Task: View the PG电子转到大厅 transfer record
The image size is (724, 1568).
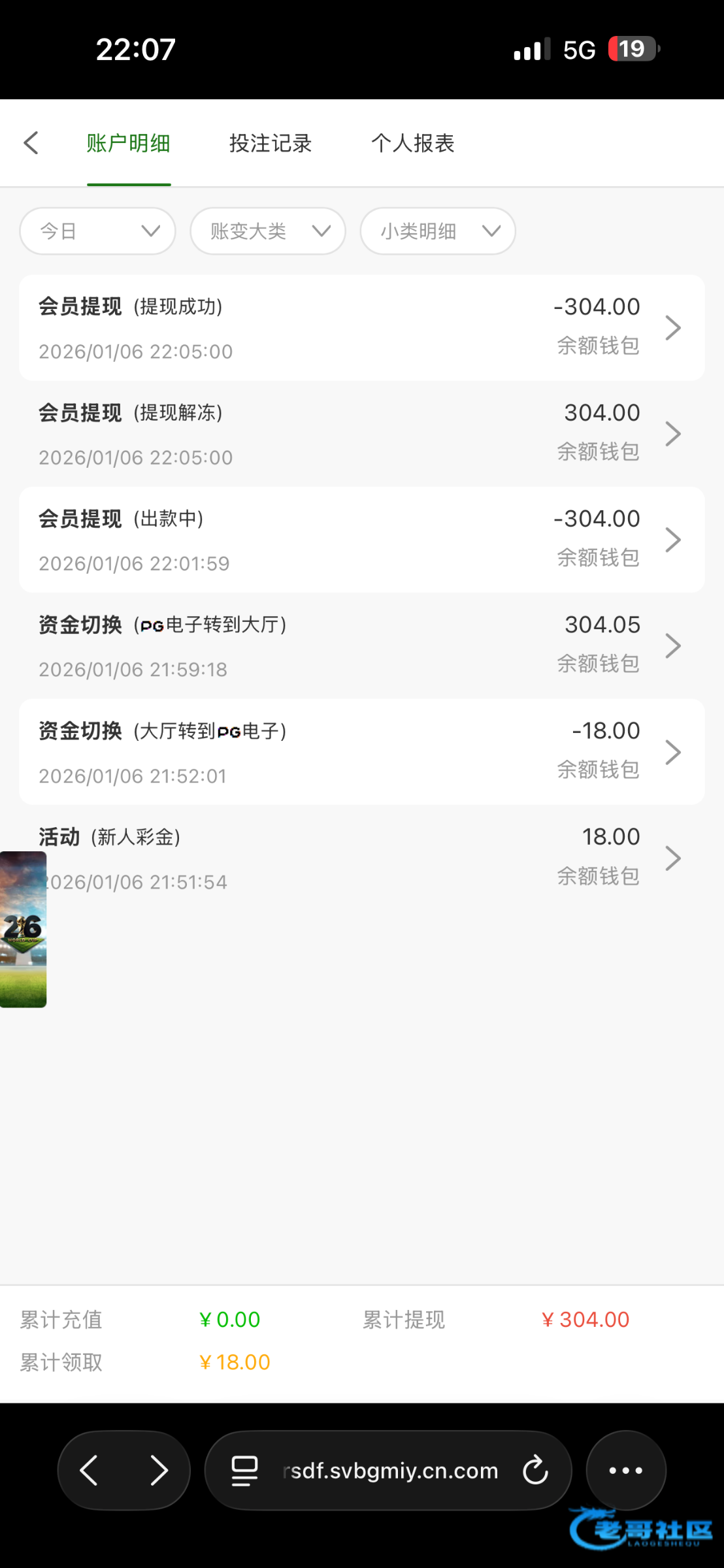Action: [361, 646]
